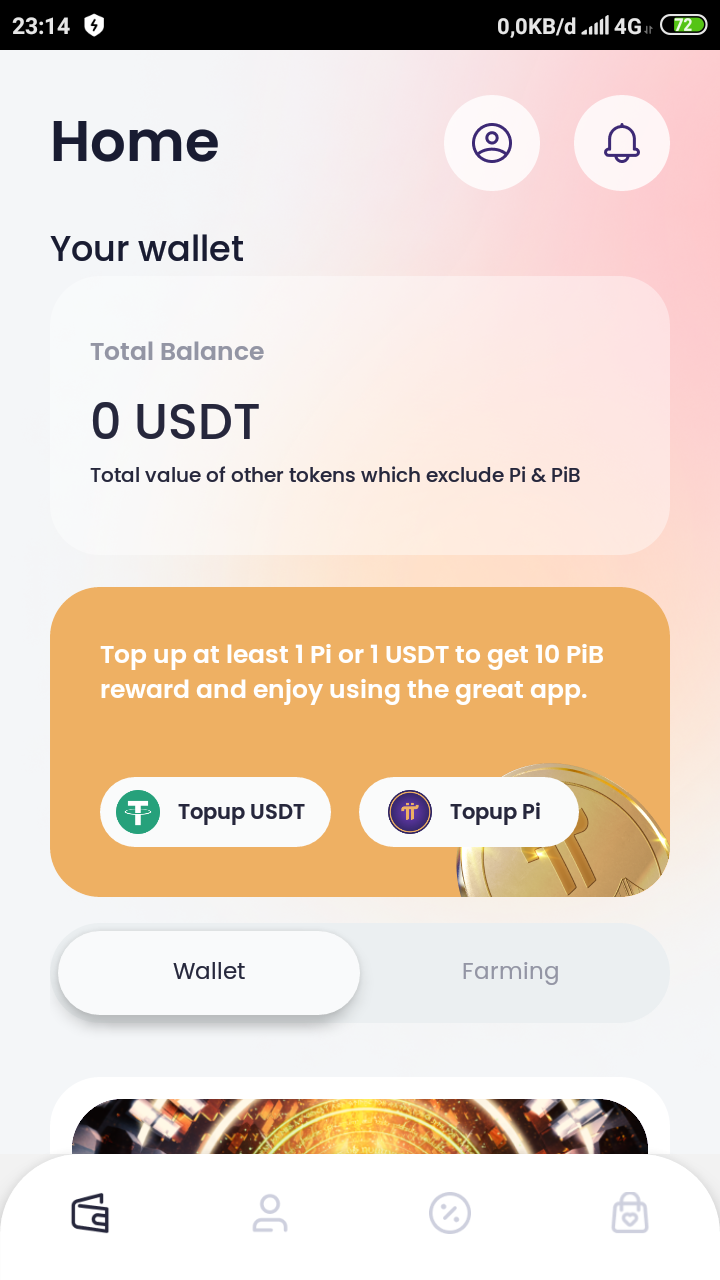720x1280 pixels.
Task: Tap the Topup Pi button
Action: 468,812
